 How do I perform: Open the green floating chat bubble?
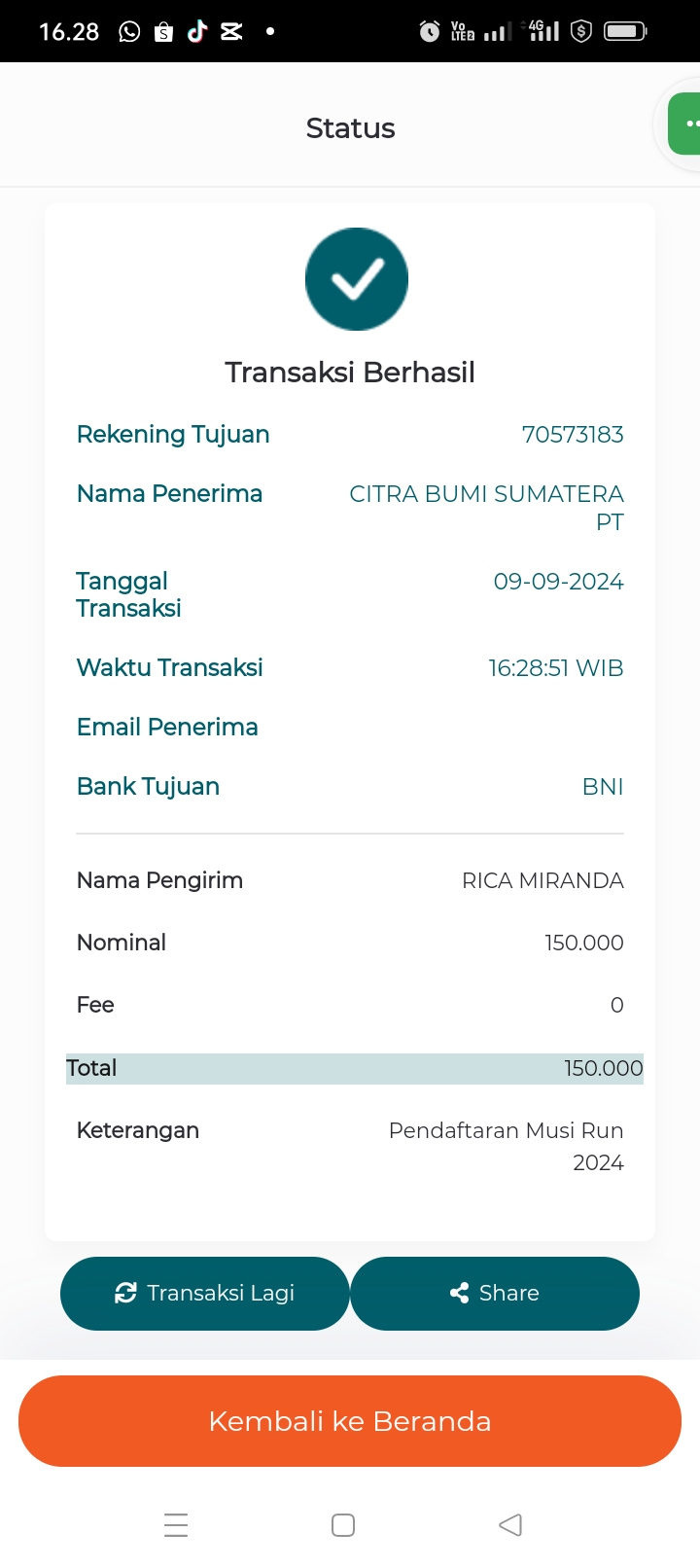tap(684, 124)
